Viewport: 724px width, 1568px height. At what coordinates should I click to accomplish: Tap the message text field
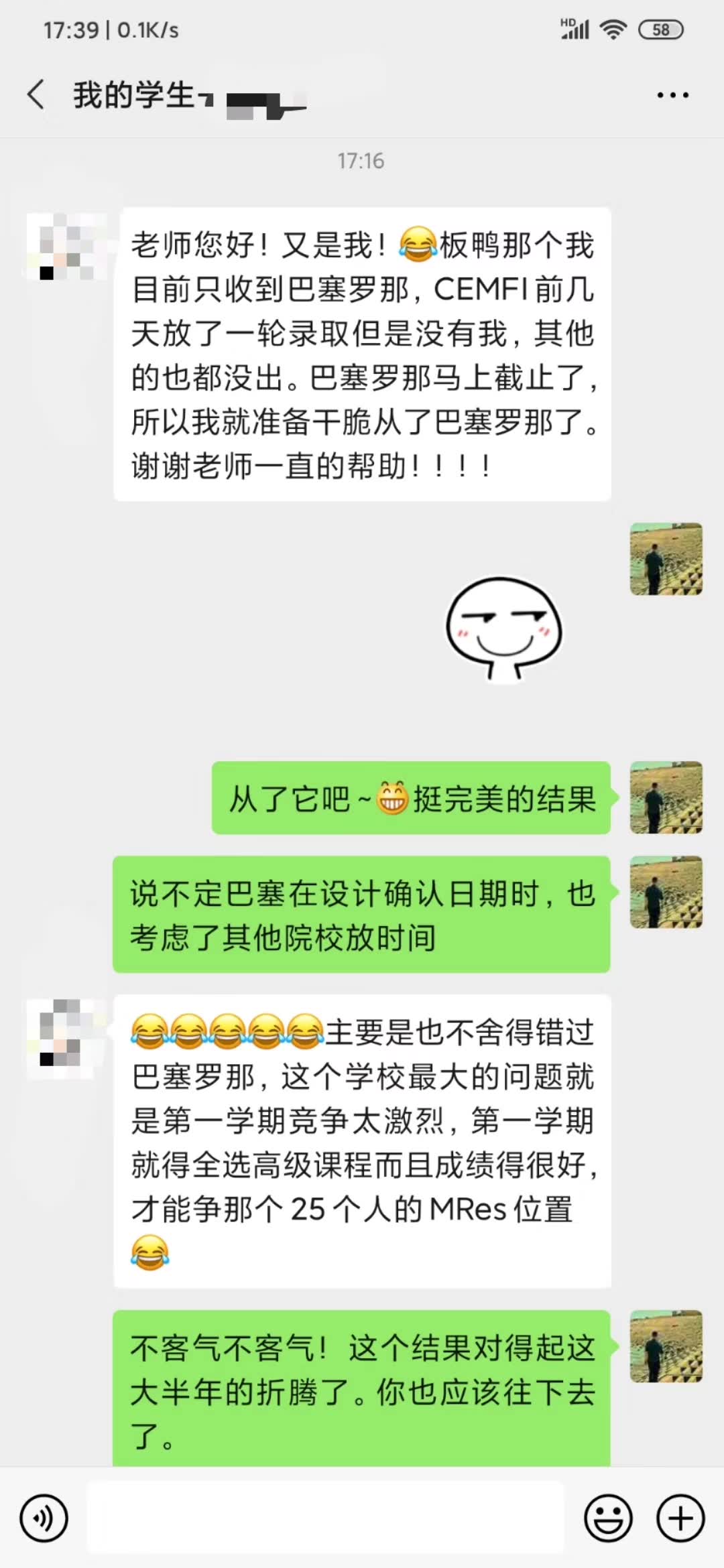[x=326, y=1518]
